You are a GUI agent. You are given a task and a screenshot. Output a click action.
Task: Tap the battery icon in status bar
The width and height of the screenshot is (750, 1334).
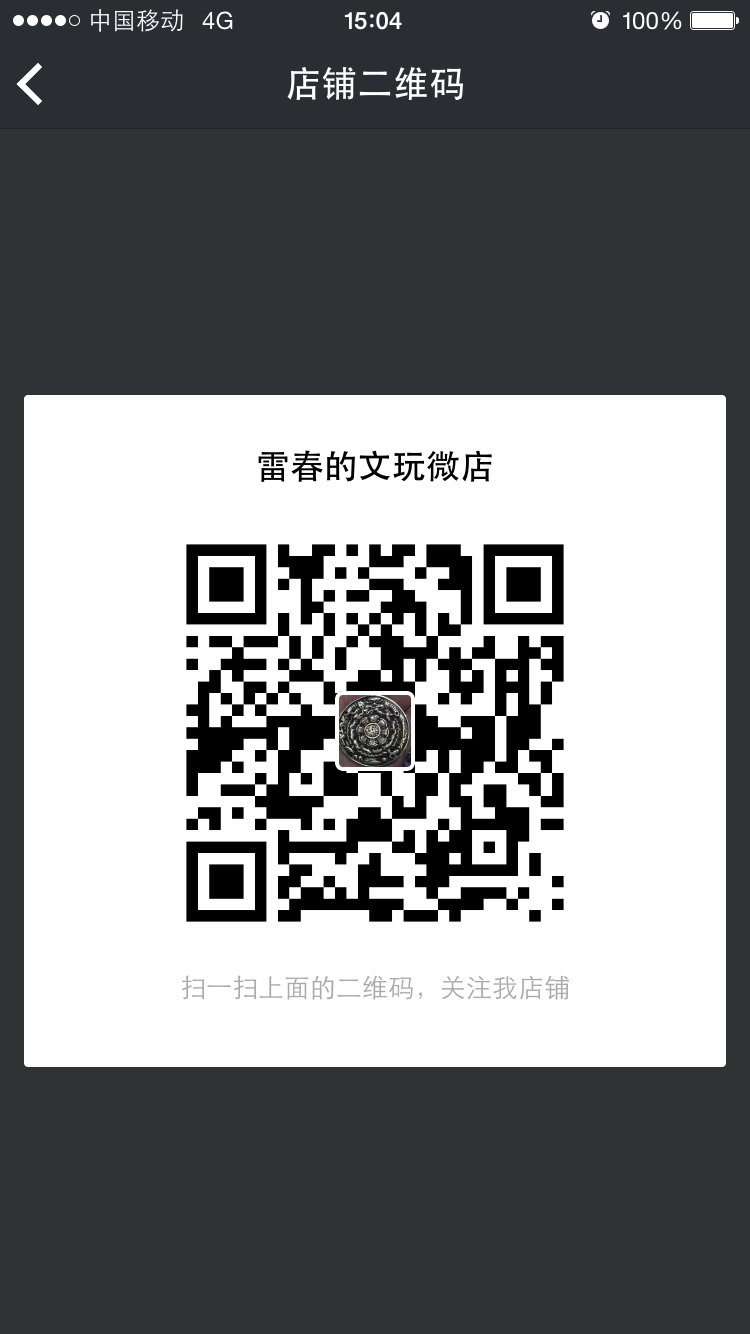coord(716,20)
